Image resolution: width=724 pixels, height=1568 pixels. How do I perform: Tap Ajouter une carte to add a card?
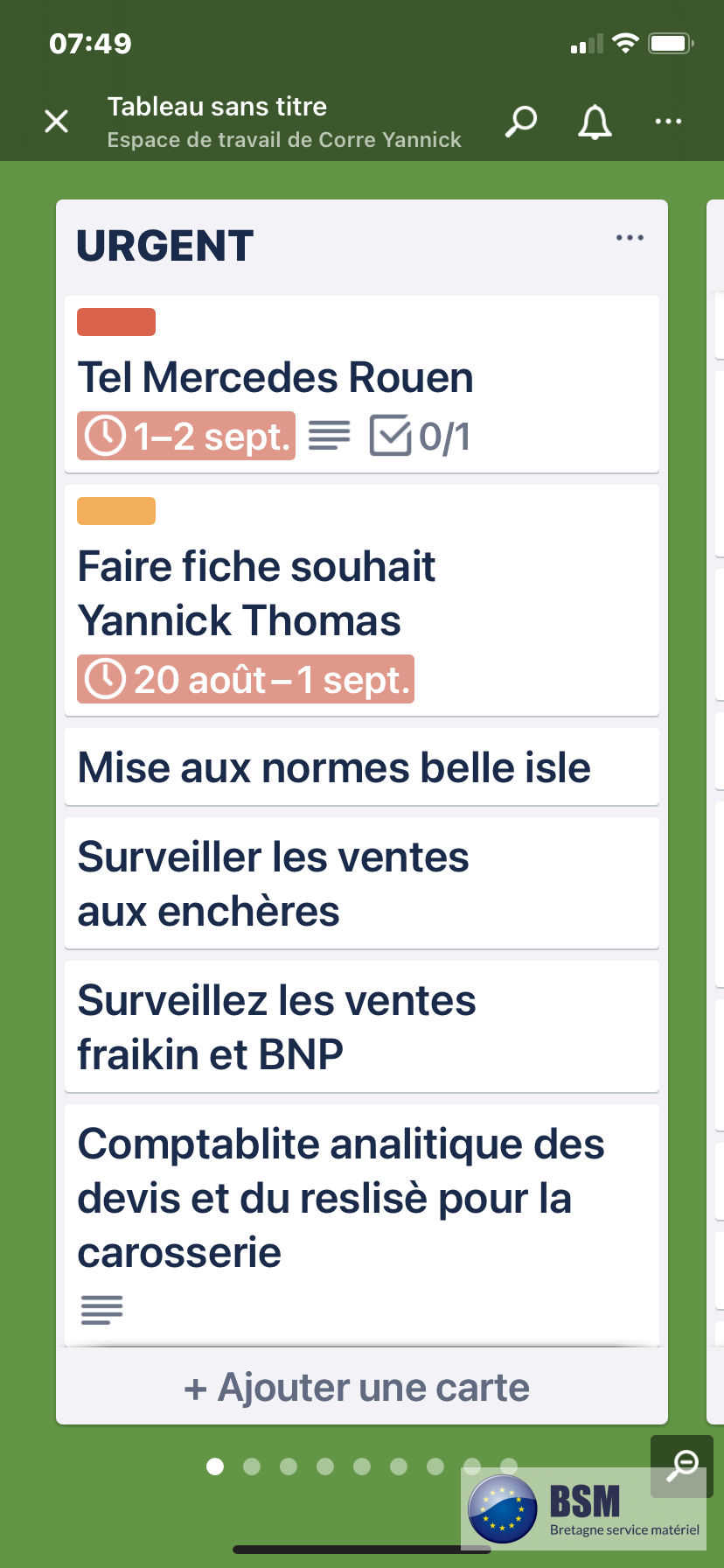coord(357,1388)
